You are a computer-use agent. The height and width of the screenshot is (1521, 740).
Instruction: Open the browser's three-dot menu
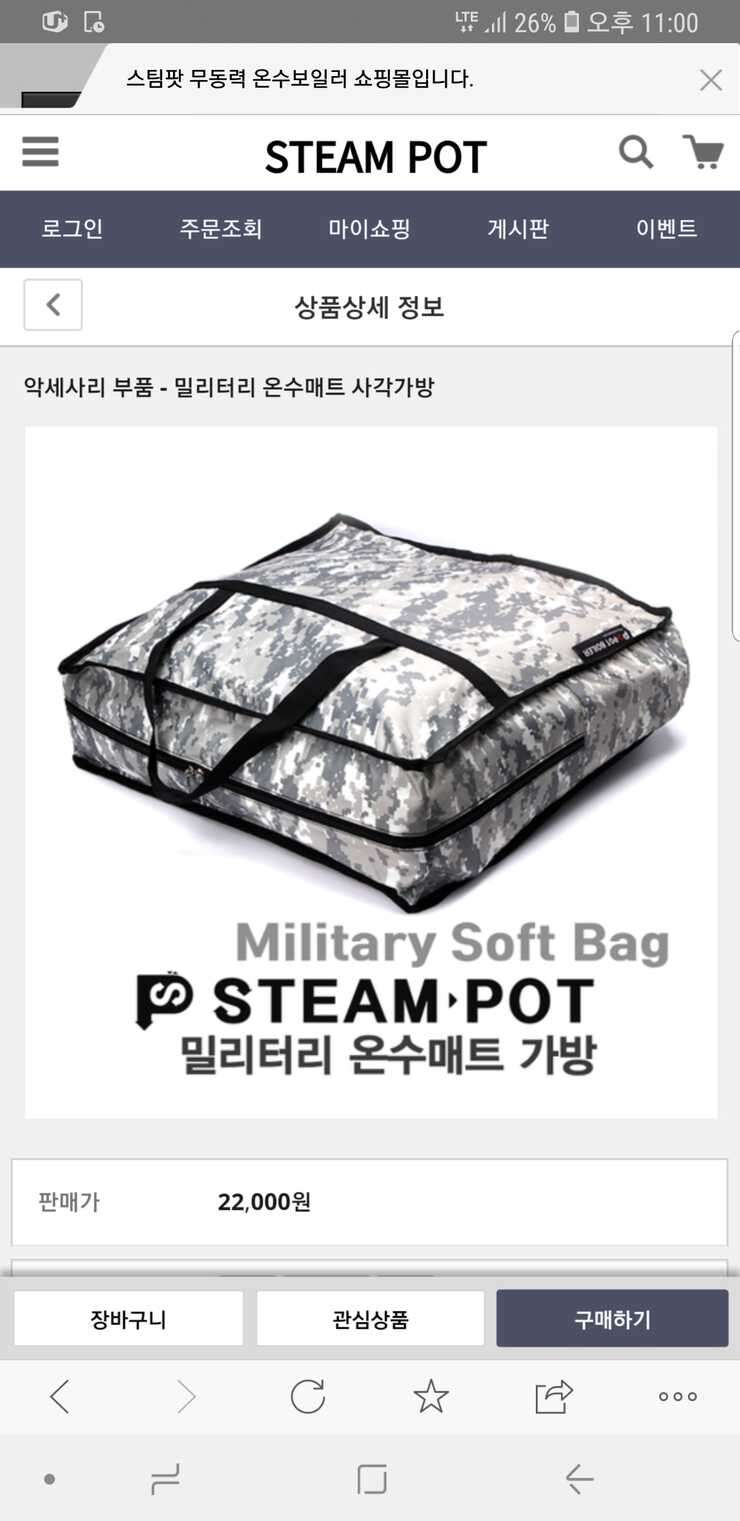tap(678, 1397)
